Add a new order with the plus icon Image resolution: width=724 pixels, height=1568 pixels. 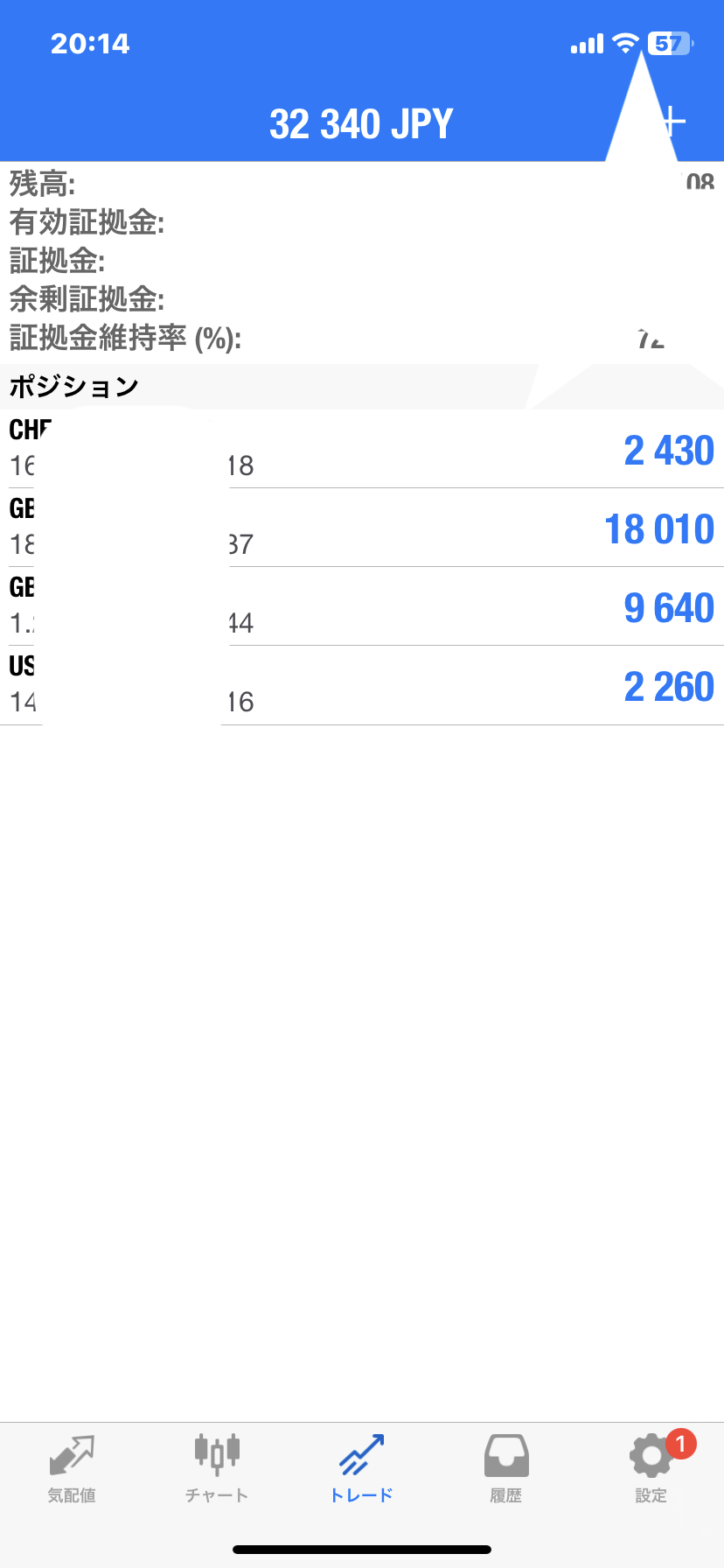tap(672, 122)
